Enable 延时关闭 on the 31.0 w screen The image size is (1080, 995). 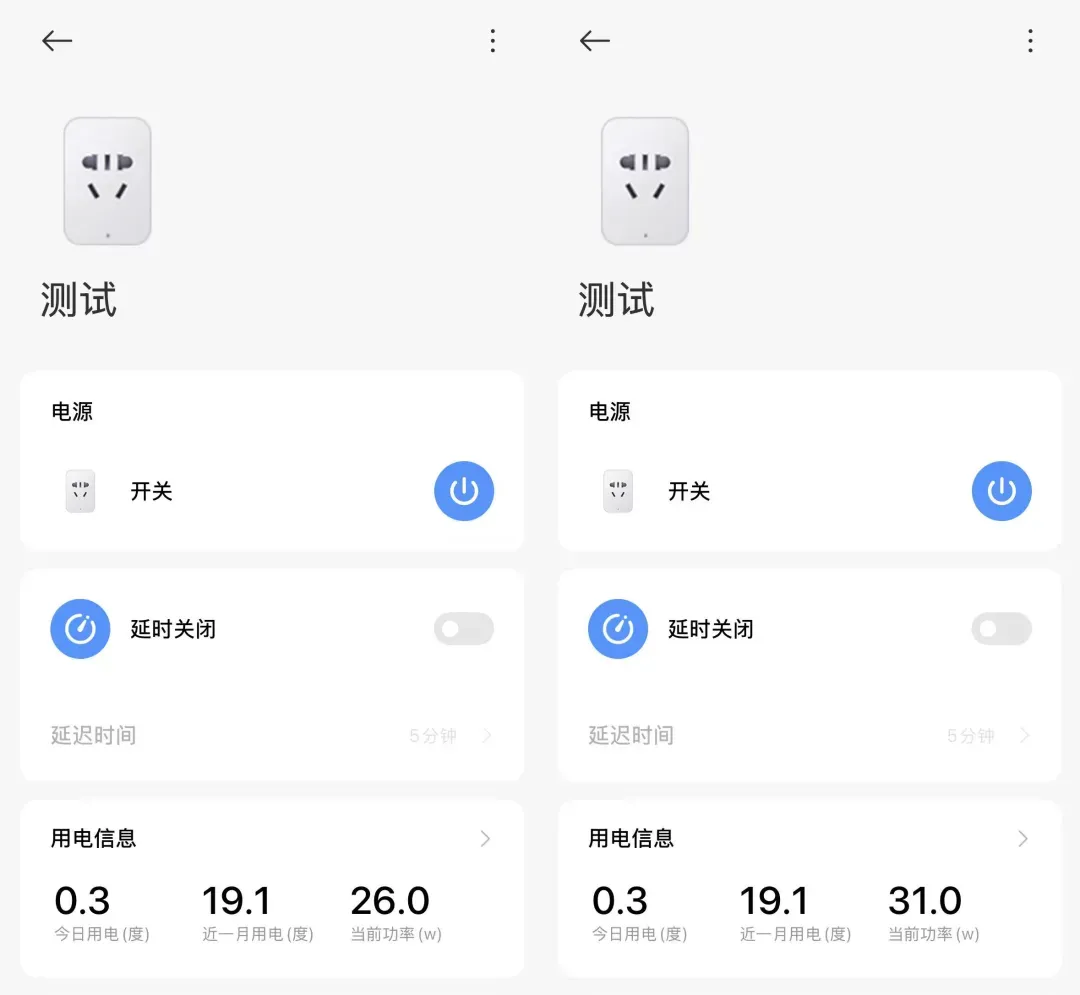(x=1002, y=629)
